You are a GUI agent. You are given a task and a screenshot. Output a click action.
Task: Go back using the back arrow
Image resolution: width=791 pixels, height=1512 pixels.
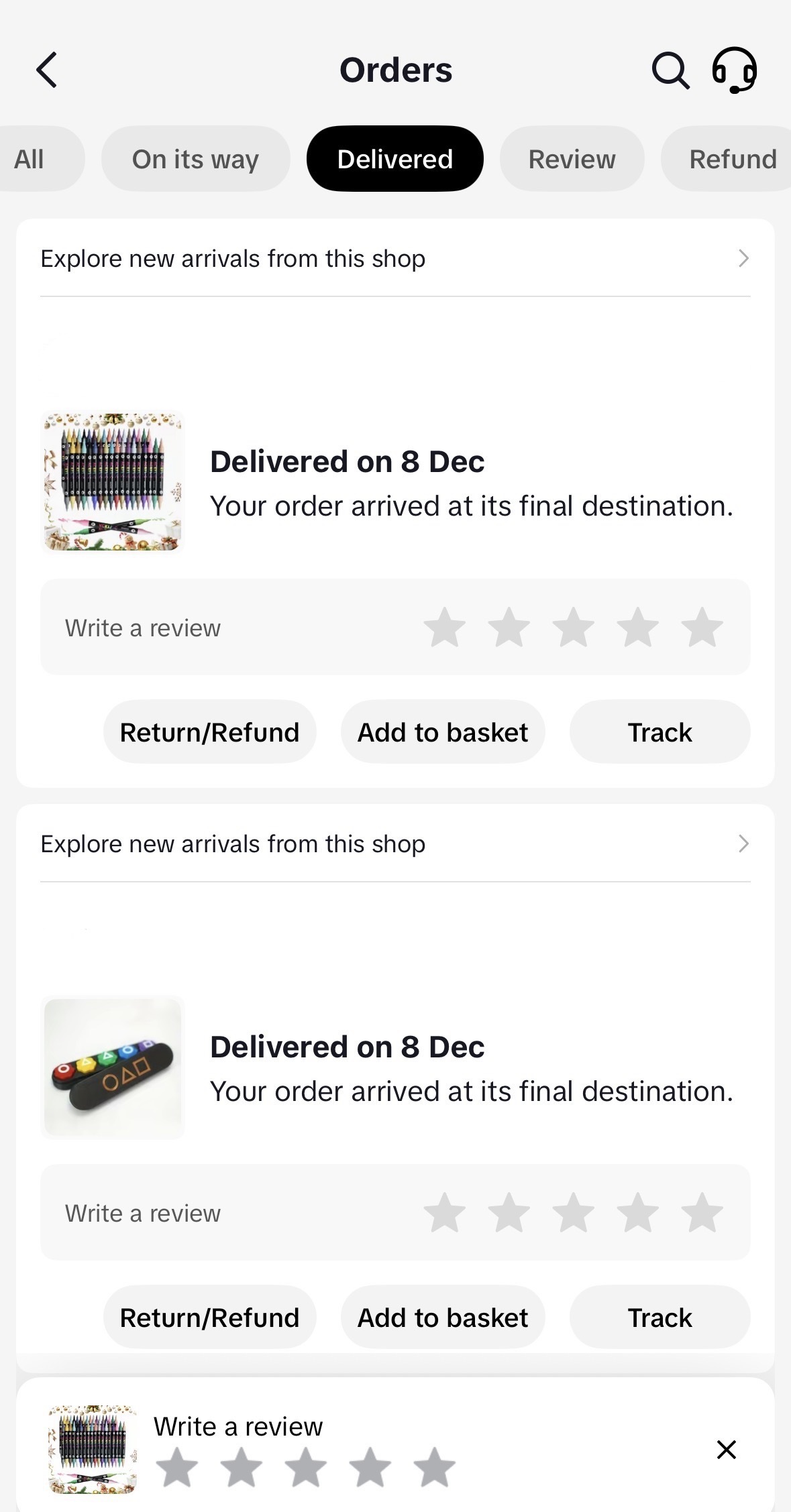tap(47, 69)
